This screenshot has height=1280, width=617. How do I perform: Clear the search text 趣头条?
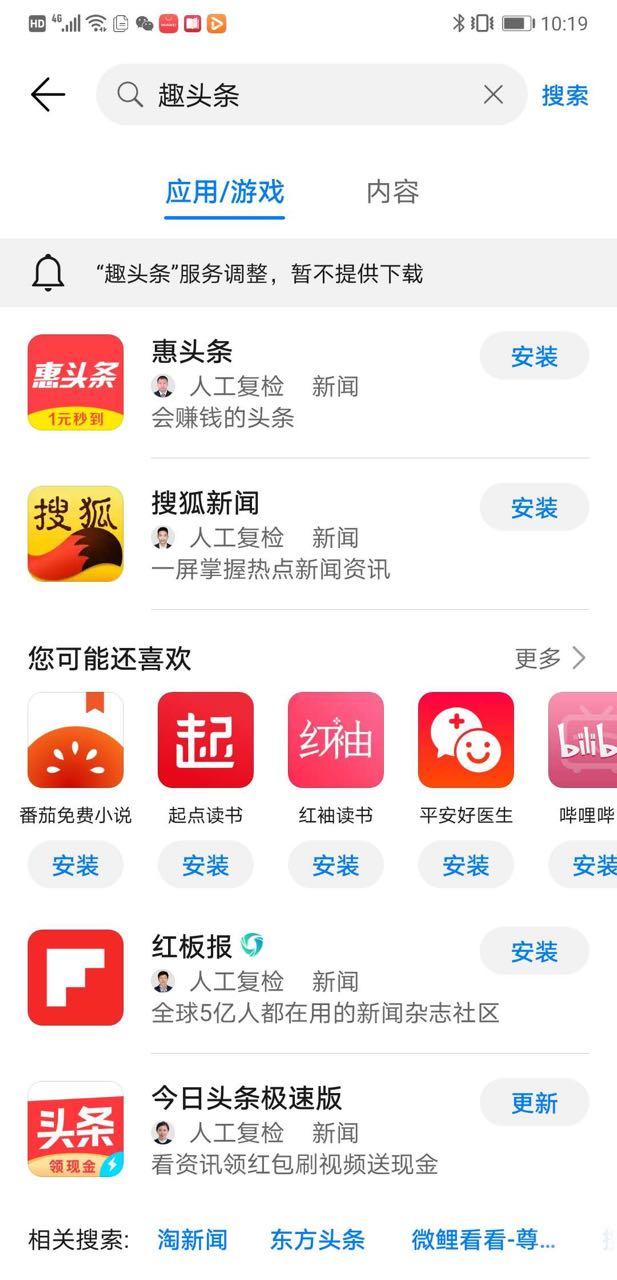point(493,95)
